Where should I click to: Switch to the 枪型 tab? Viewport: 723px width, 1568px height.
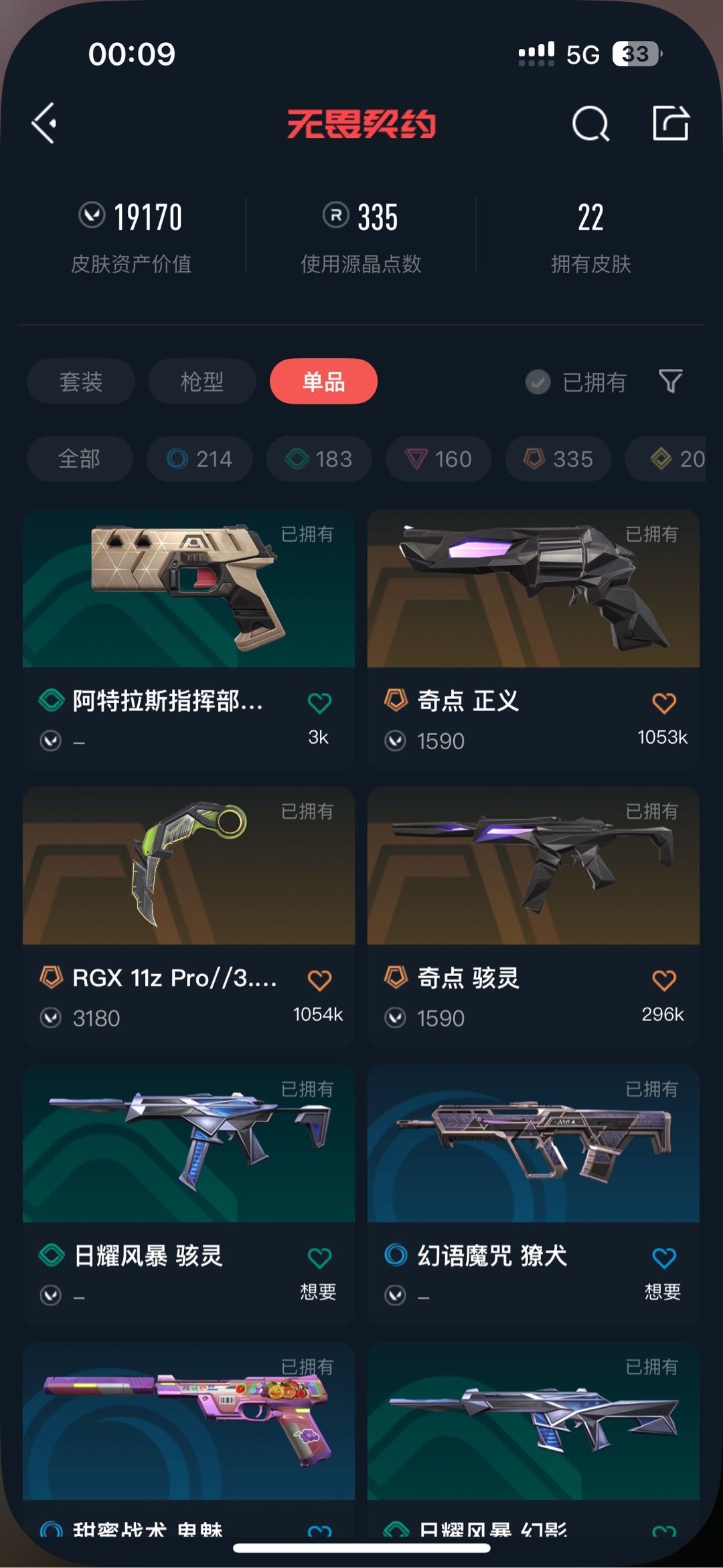[202, 382]
